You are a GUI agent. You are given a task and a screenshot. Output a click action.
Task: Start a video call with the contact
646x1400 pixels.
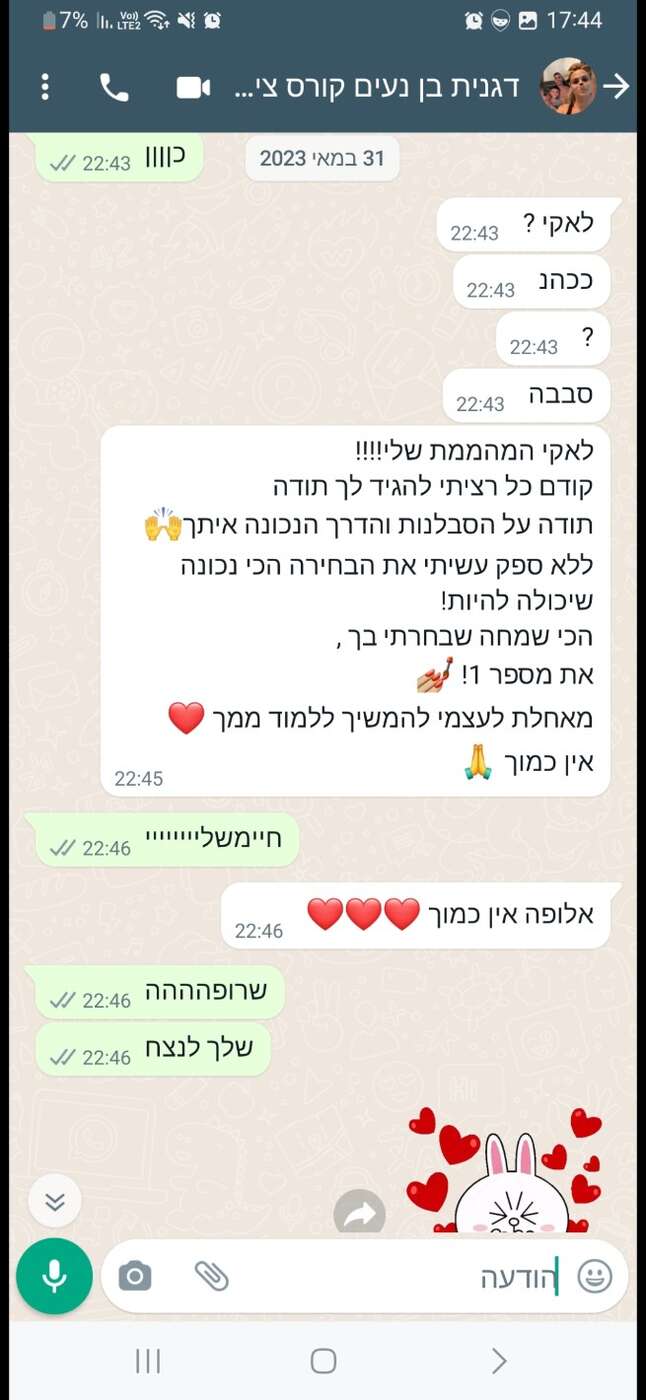coord(193,88)
